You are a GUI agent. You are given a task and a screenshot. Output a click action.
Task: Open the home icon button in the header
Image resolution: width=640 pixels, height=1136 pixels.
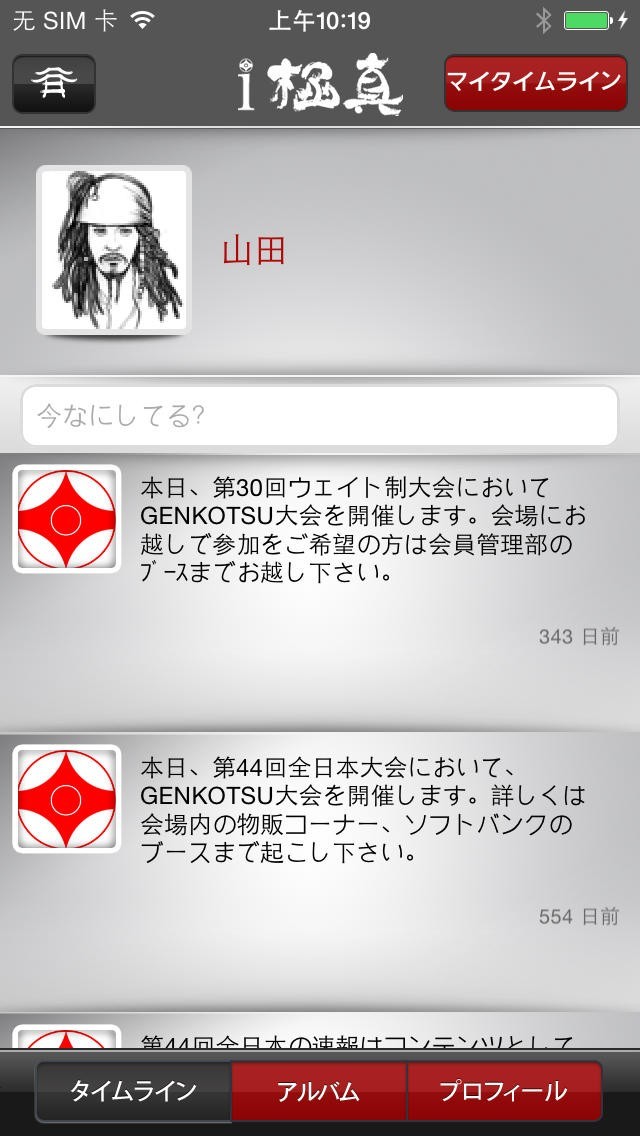[x=54, y=84]
